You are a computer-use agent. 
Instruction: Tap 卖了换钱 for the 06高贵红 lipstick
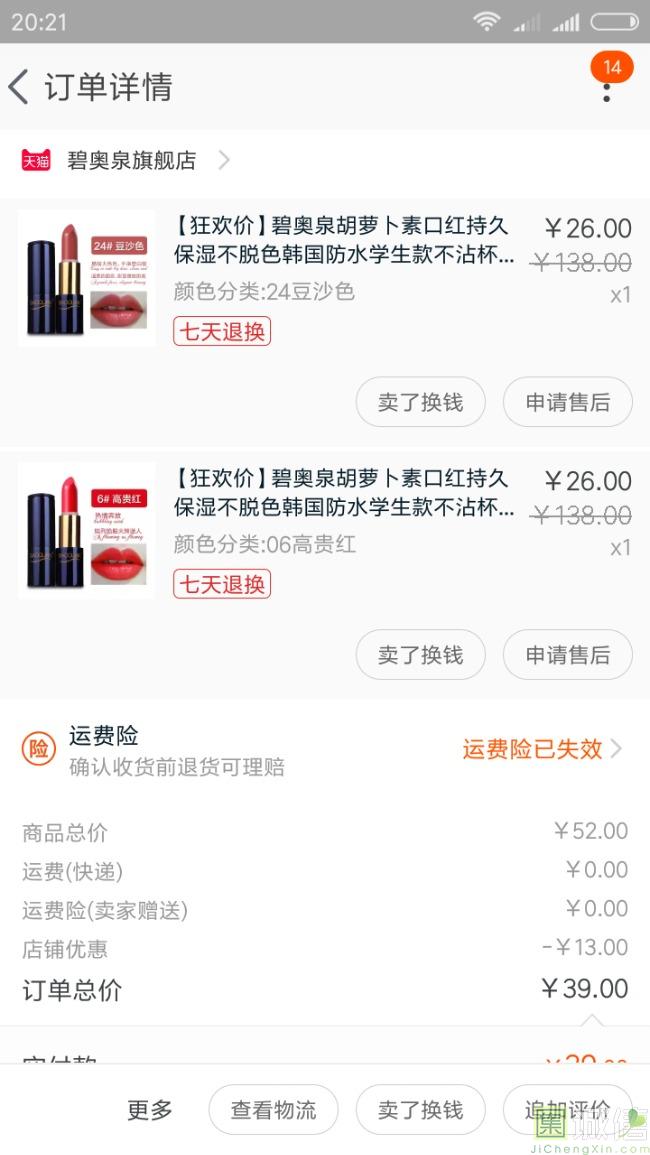click(x=420, y=655)
